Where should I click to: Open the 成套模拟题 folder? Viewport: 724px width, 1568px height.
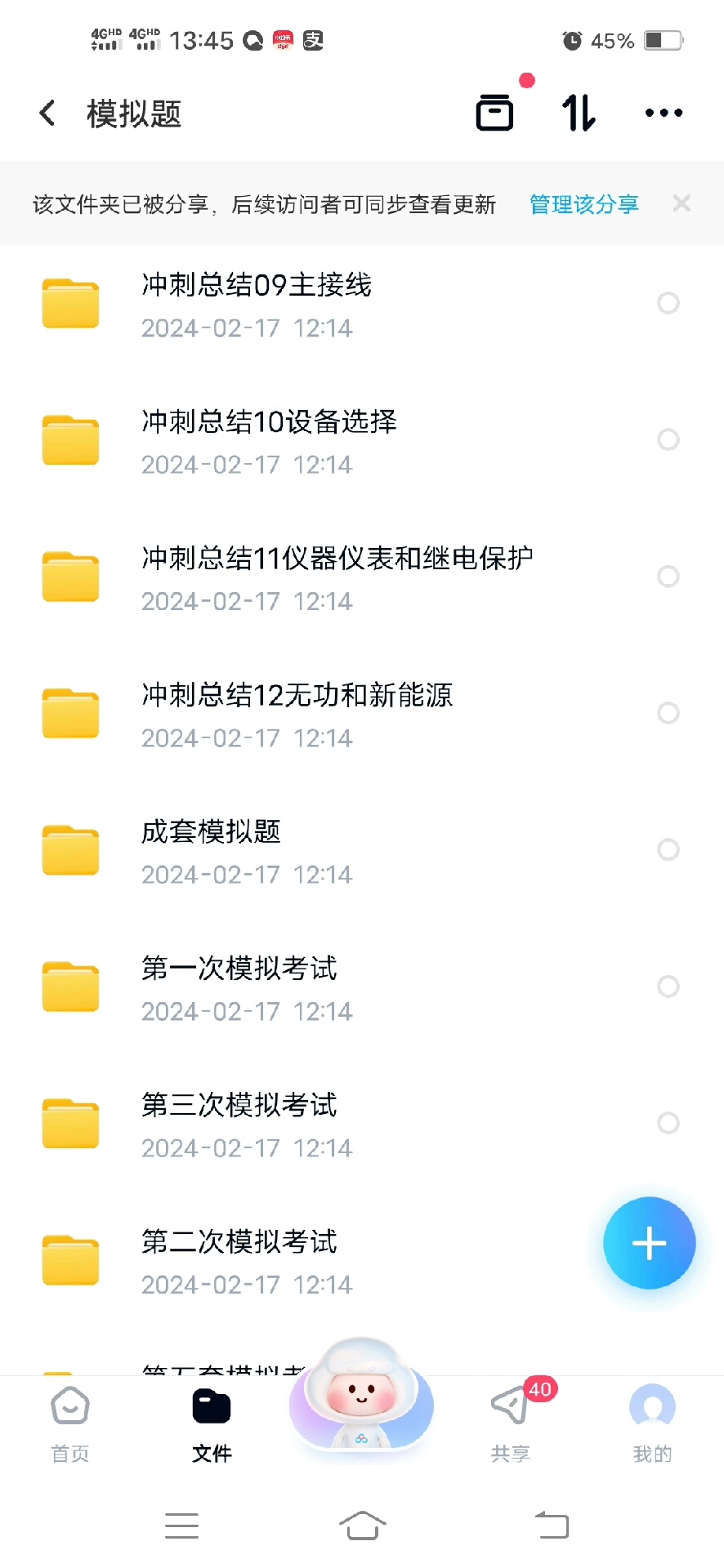(x=211, y=850)
